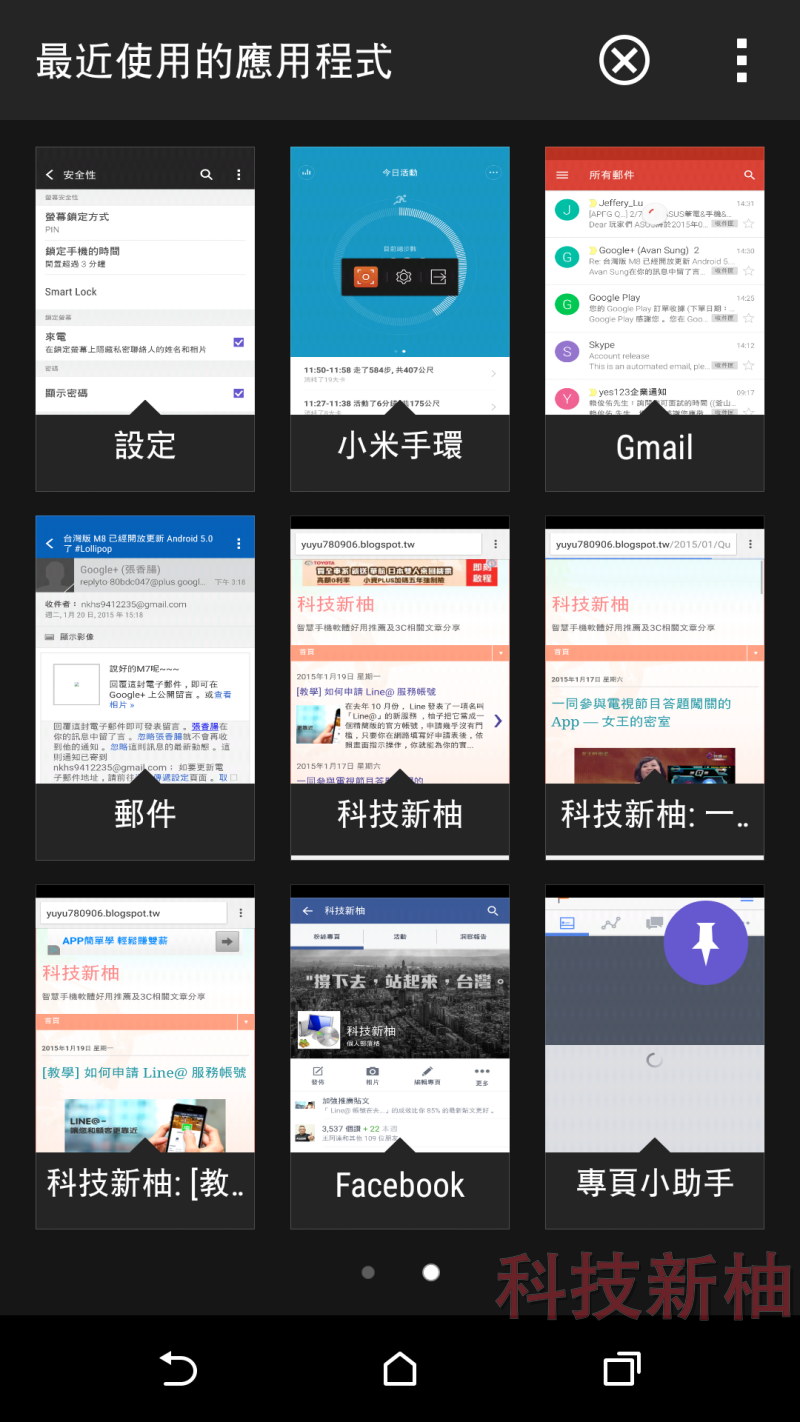Image resolution: width=800 pixels, height=1422 pixels.
Task: Open the 科技新柚 browser tab card
Action: click(x=400, y=688)
